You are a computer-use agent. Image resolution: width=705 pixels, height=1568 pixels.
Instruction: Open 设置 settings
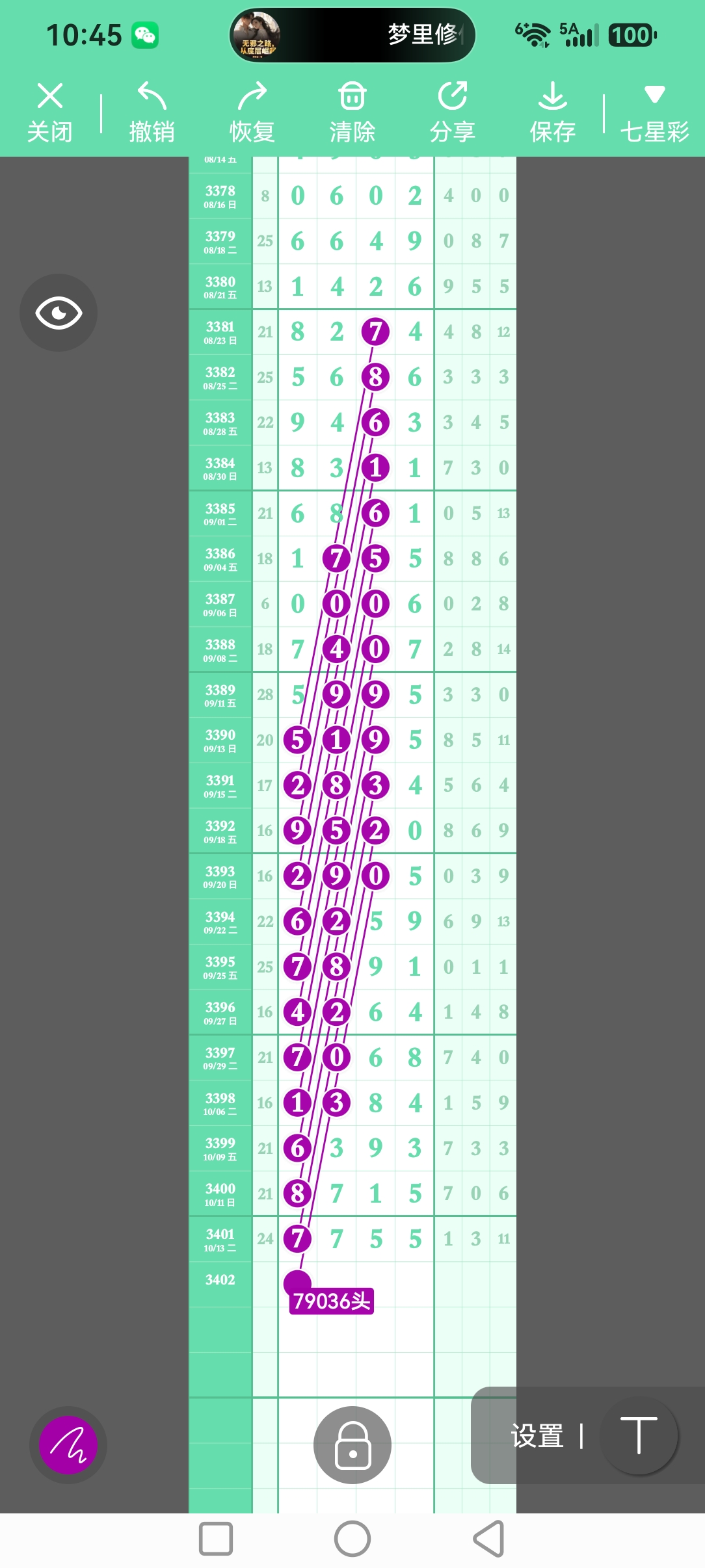pyautogui.click(x=537, y=1436)
